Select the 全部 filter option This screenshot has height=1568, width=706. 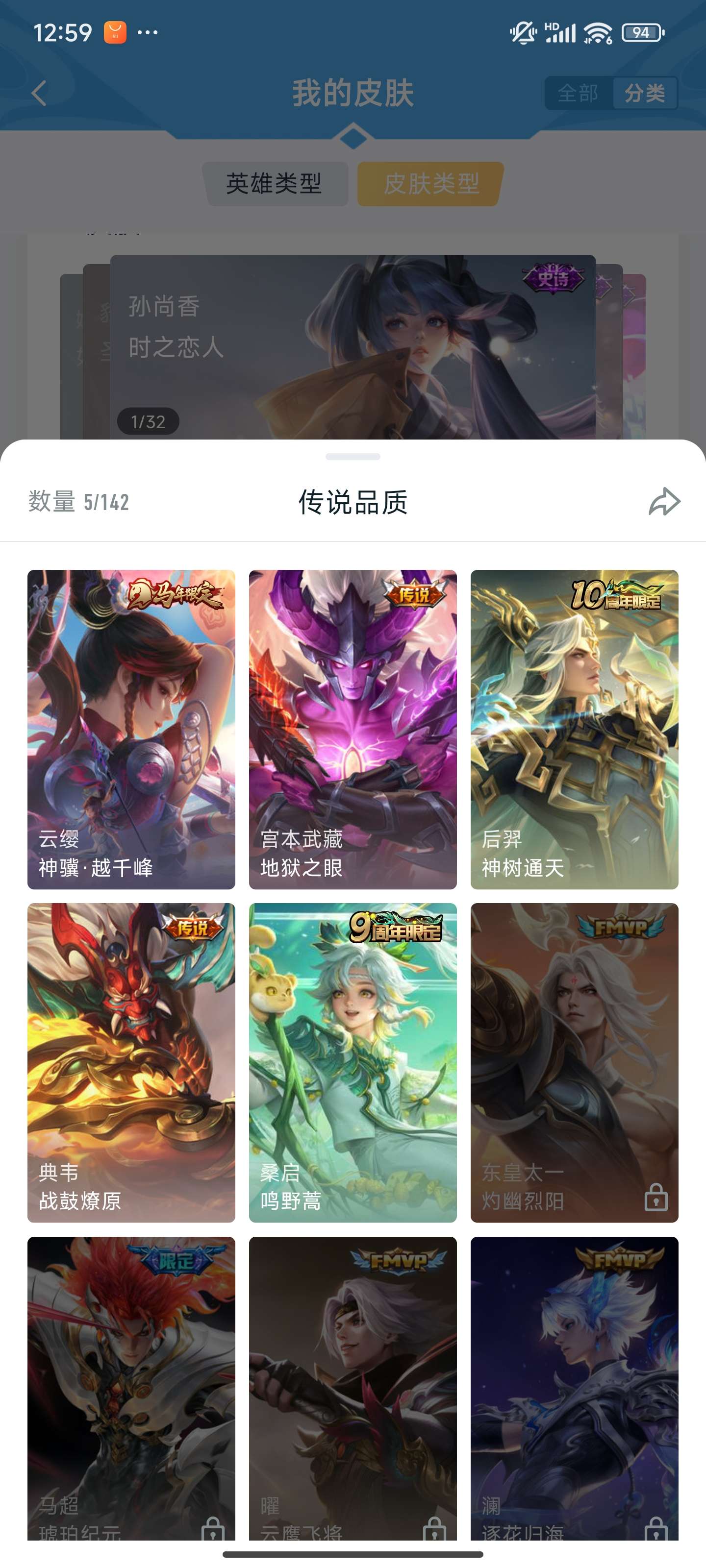point(578,93)
